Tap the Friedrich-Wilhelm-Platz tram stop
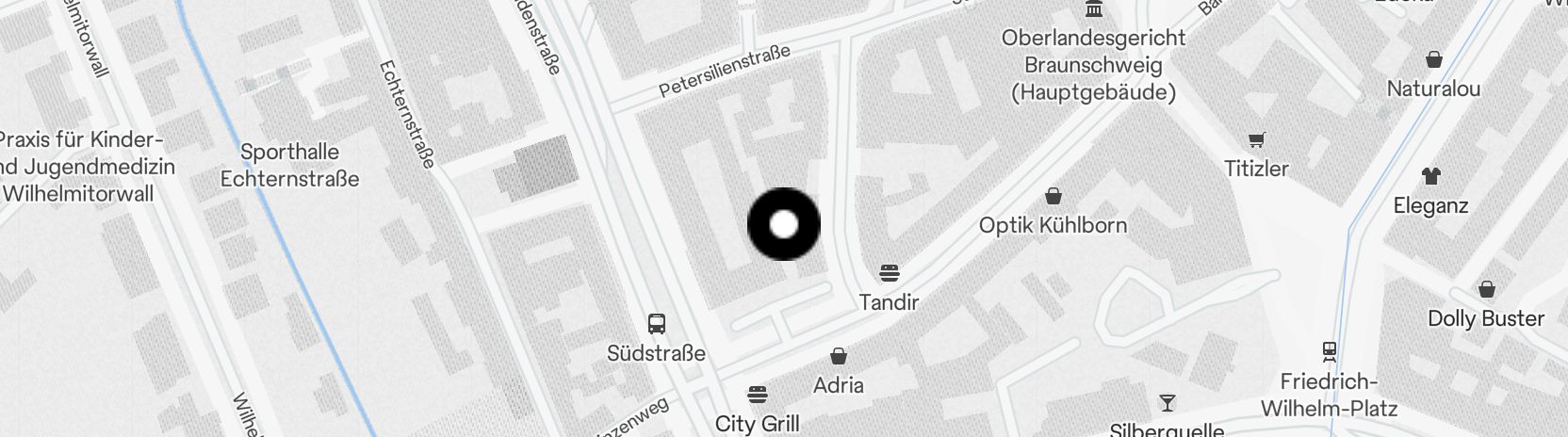Screen dimensions: 1568x437 tap(1330, 352)
